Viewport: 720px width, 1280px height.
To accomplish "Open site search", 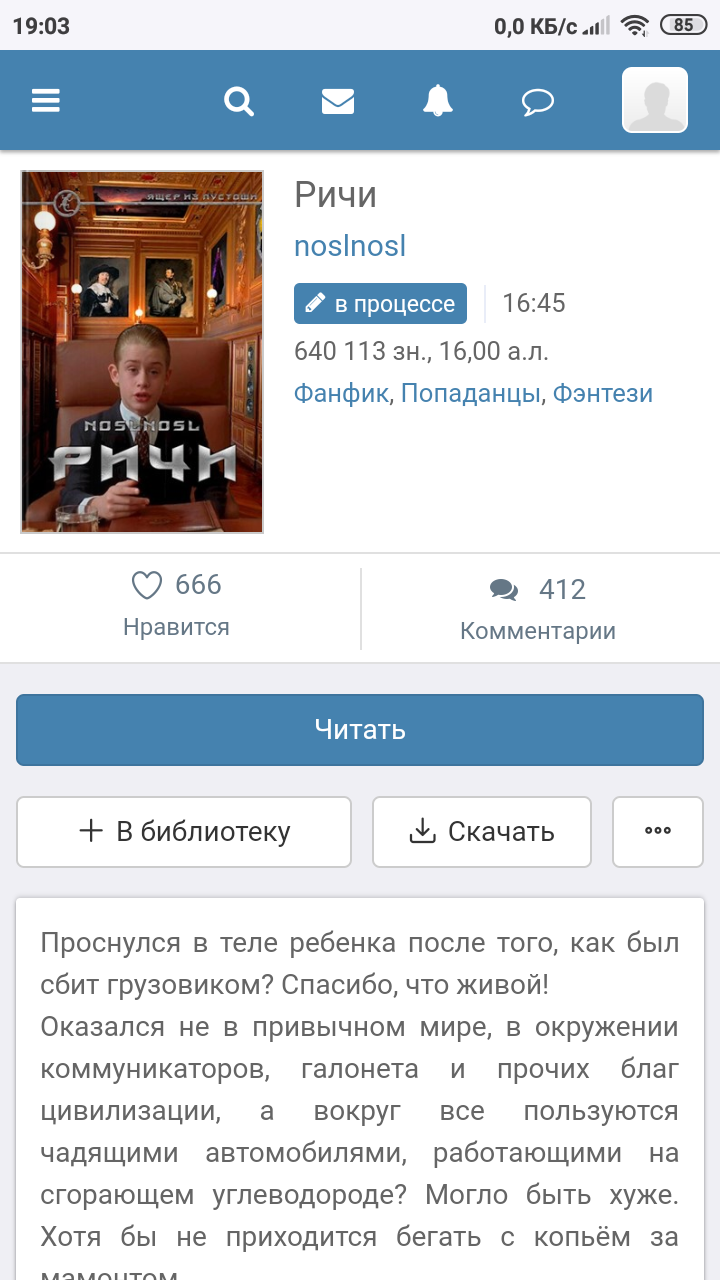I will (x=239, y=101).
